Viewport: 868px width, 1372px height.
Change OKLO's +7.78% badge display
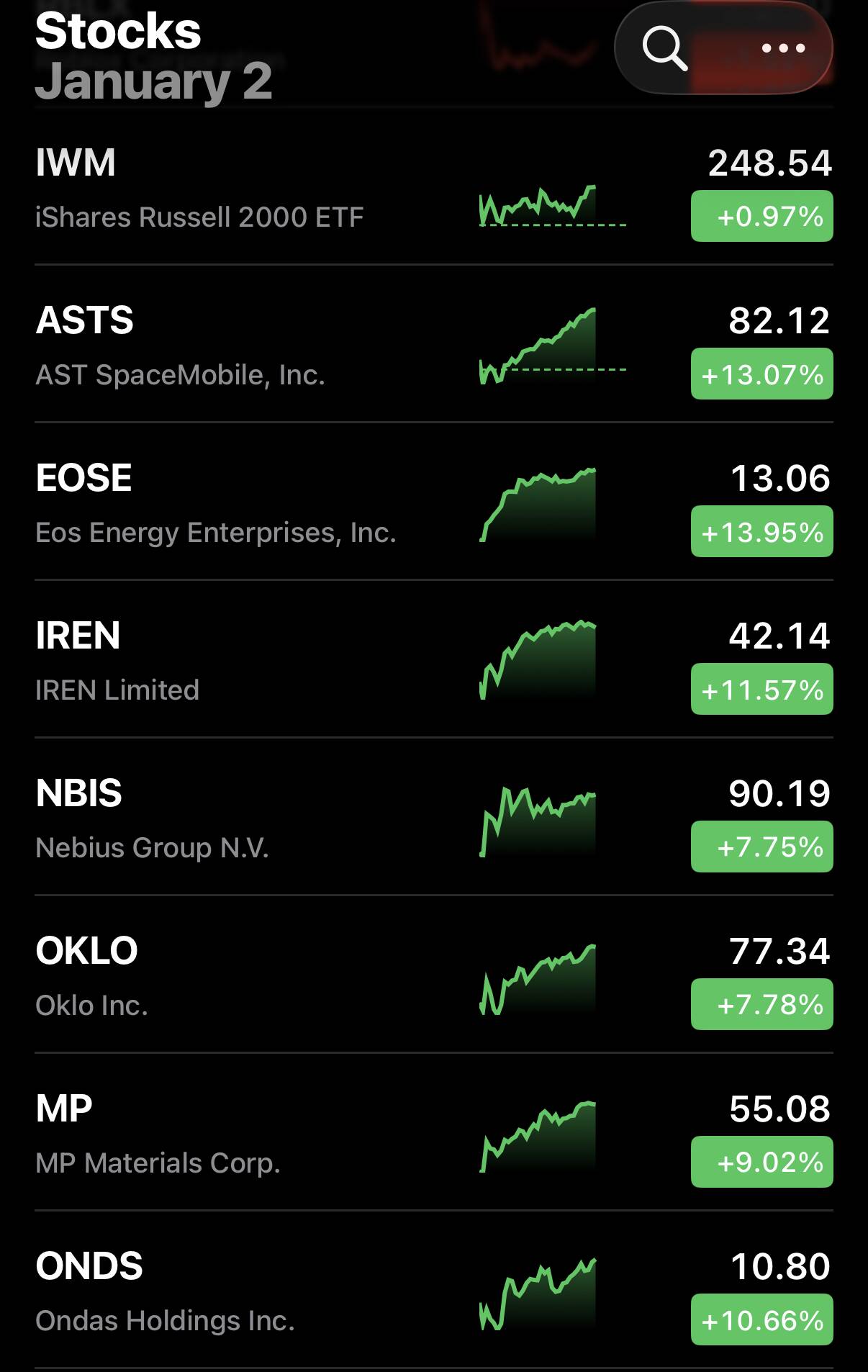(761, 1004)
